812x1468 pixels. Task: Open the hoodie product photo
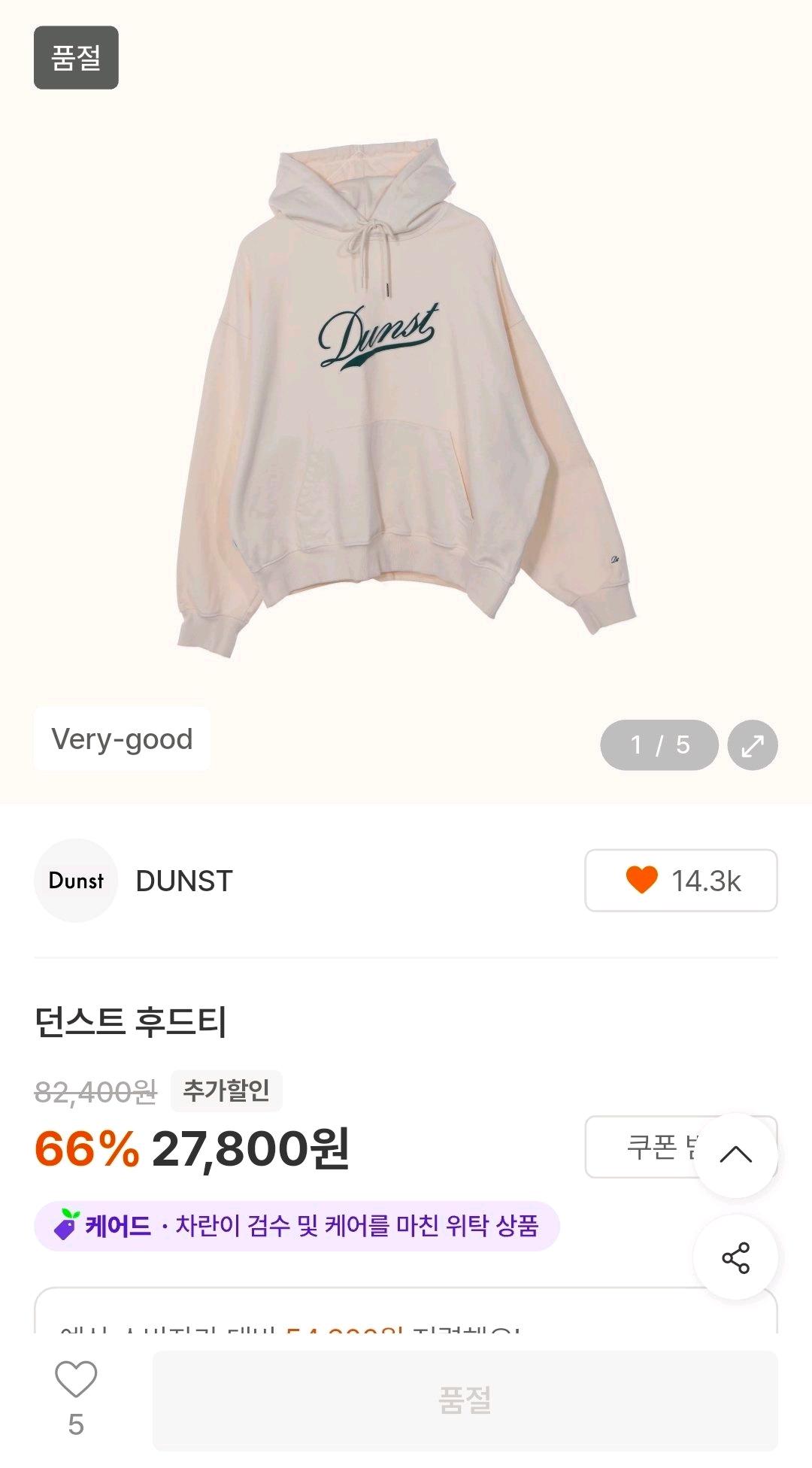click(x=406, y=399)
